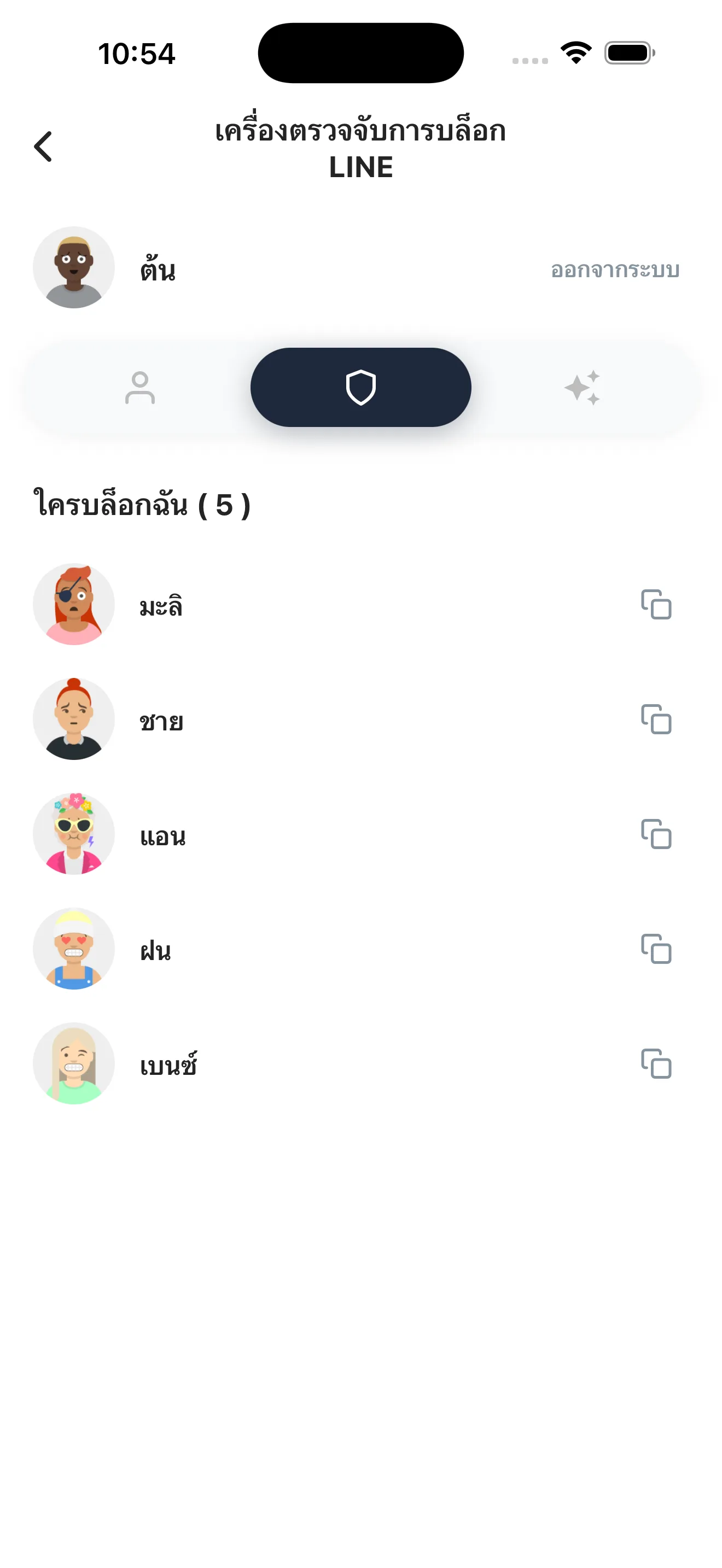Toggle the shield mode in the segmented control
Viewport: 722px width, 1568px height.
[x=361, y=388]
